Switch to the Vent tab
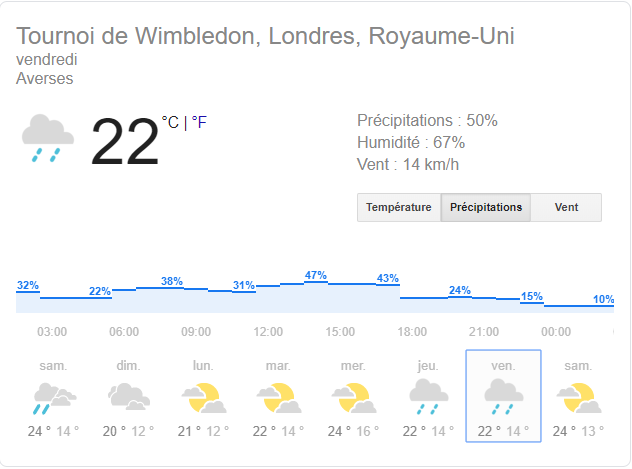Viewport: 632px width, 469px height. coord(566,207)
